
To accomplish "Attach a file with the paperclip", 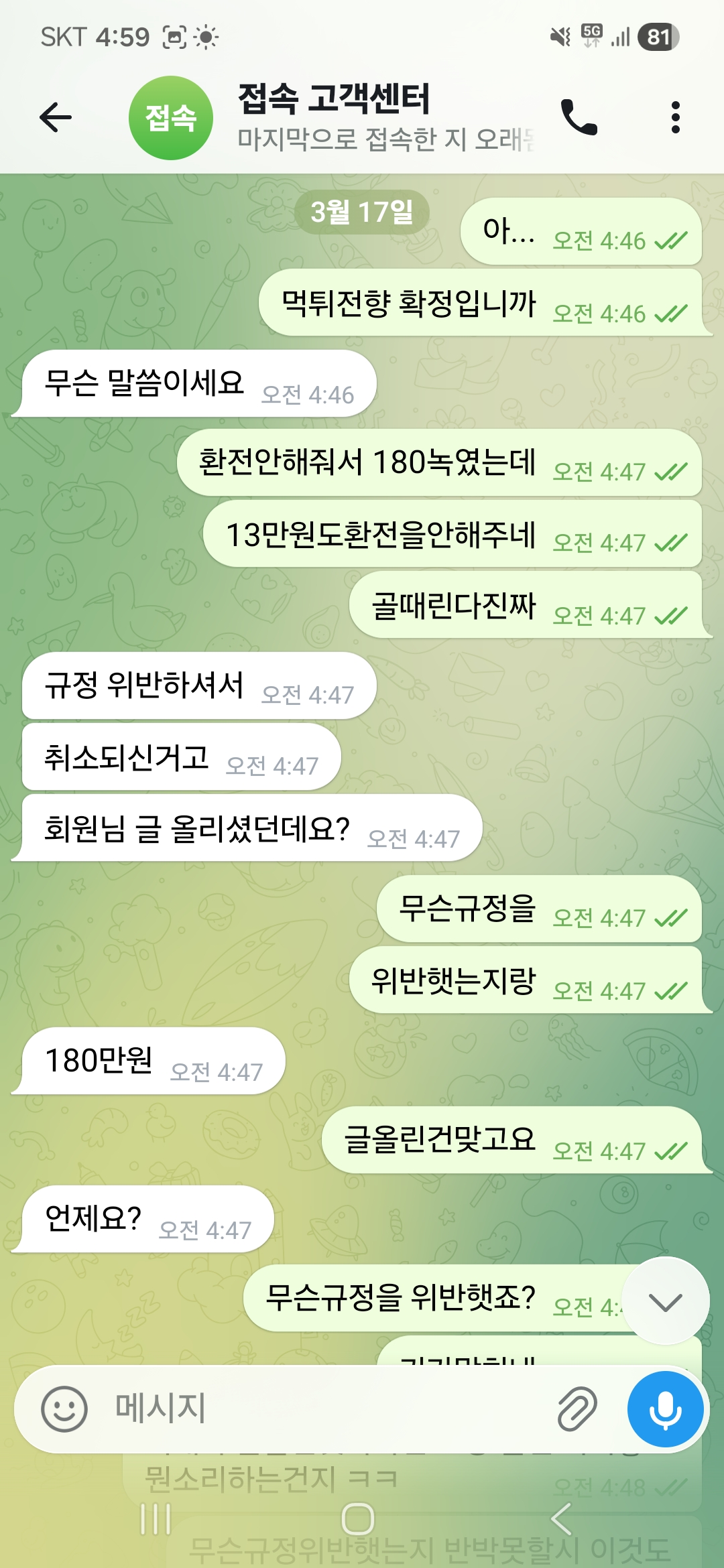I will pos(577,1409).
